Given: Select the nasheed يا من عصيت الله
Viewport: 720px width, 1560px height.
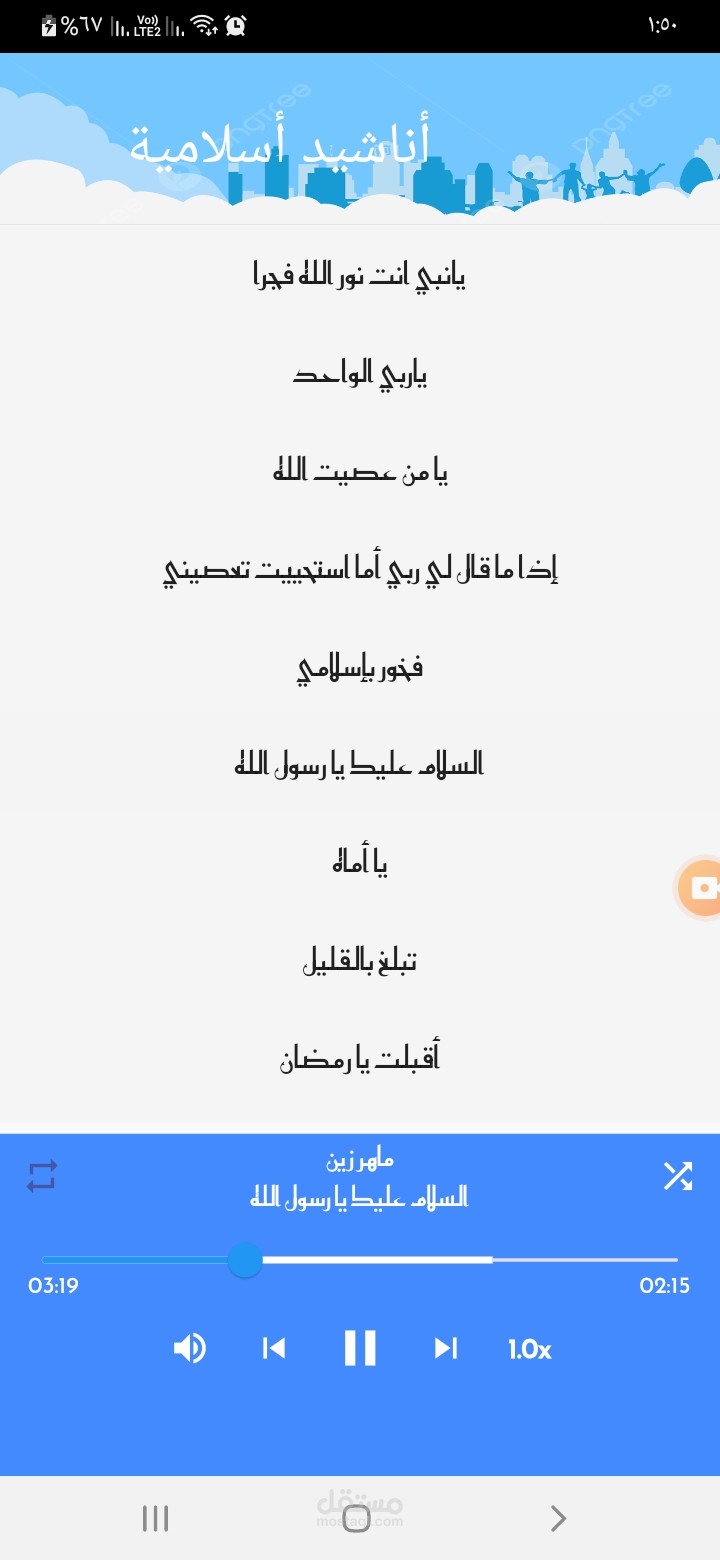Looking at the screenshot, I should (x=360, y=470).
